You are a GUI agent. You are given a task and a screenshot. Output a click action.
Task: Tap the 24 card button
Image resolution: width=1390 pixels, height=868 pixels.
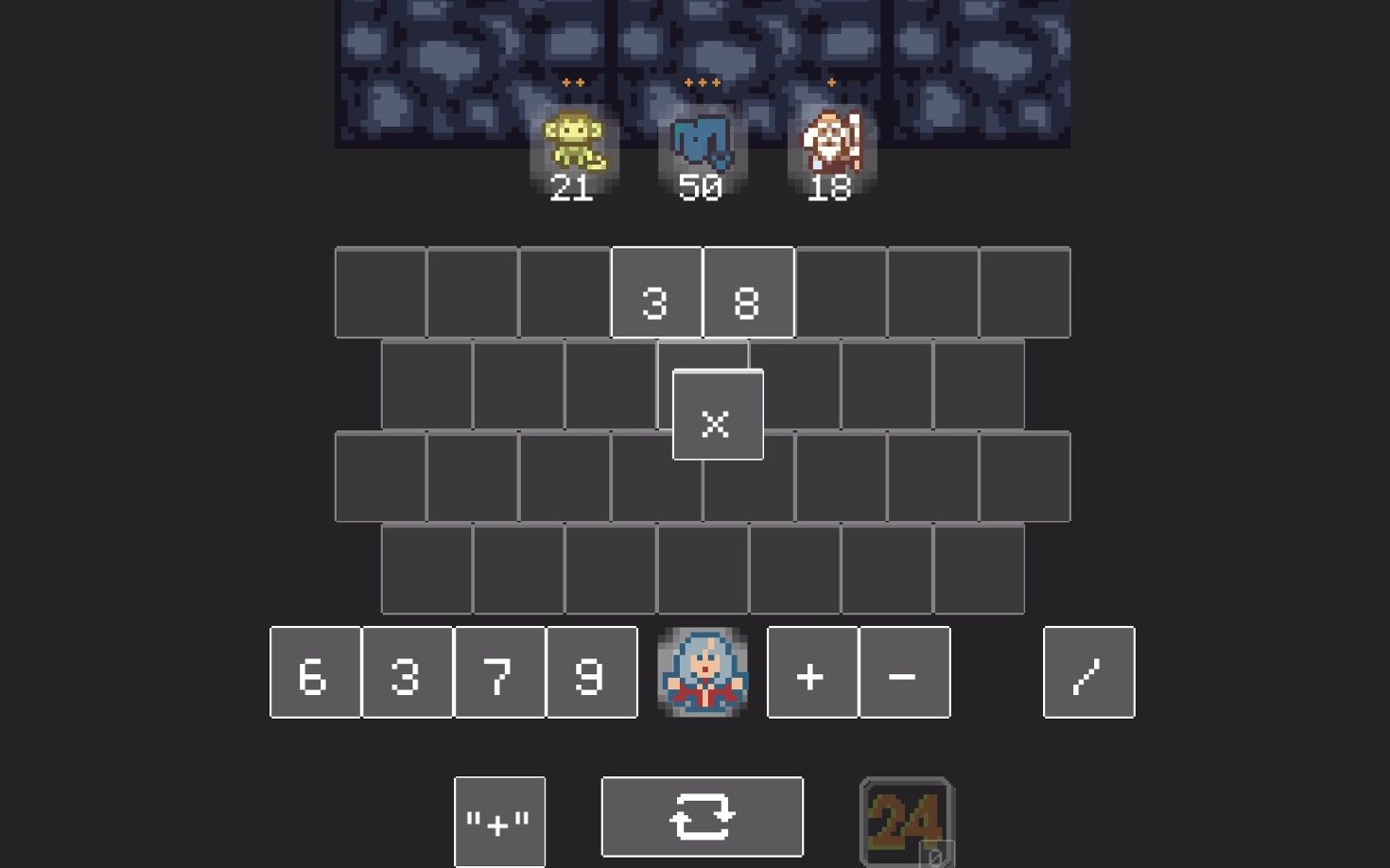point(906,821)
